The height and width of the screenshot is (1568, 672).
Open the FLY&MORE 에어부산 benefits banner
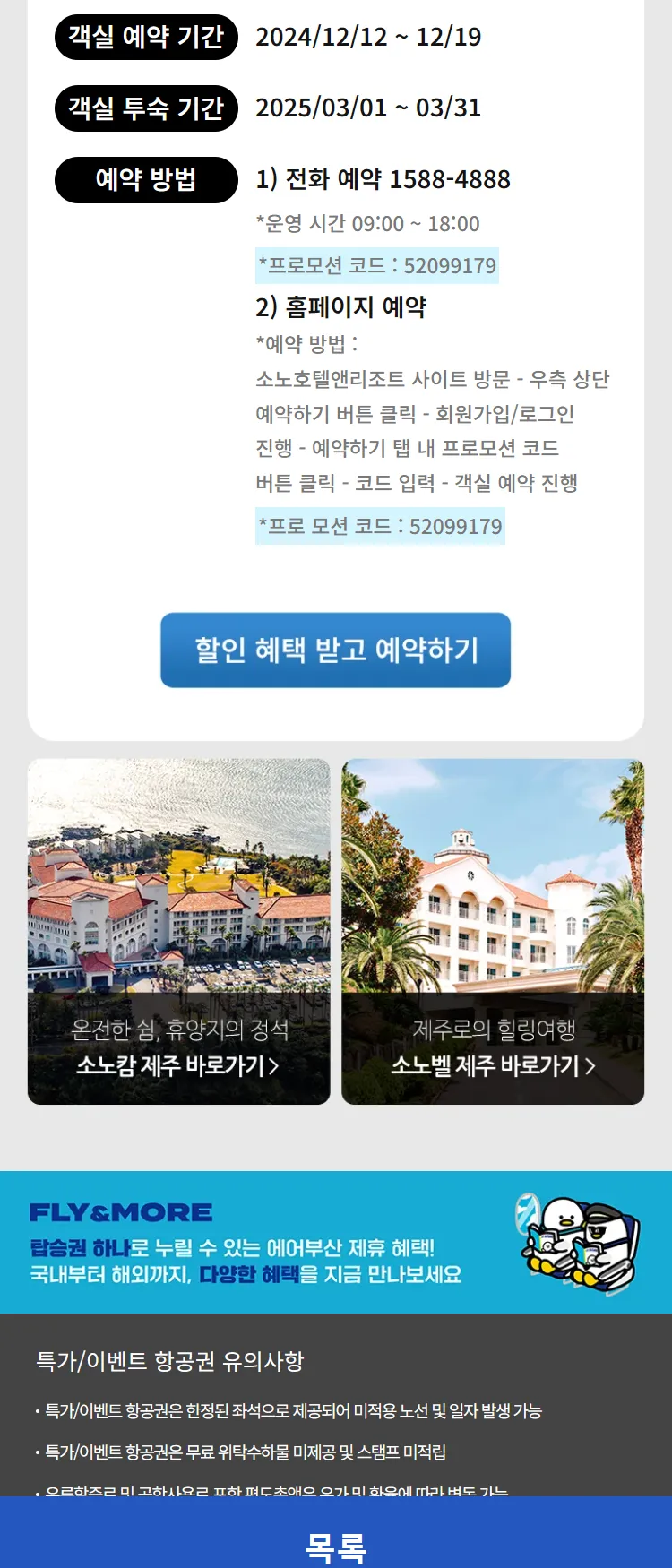tap(335, 1243)
